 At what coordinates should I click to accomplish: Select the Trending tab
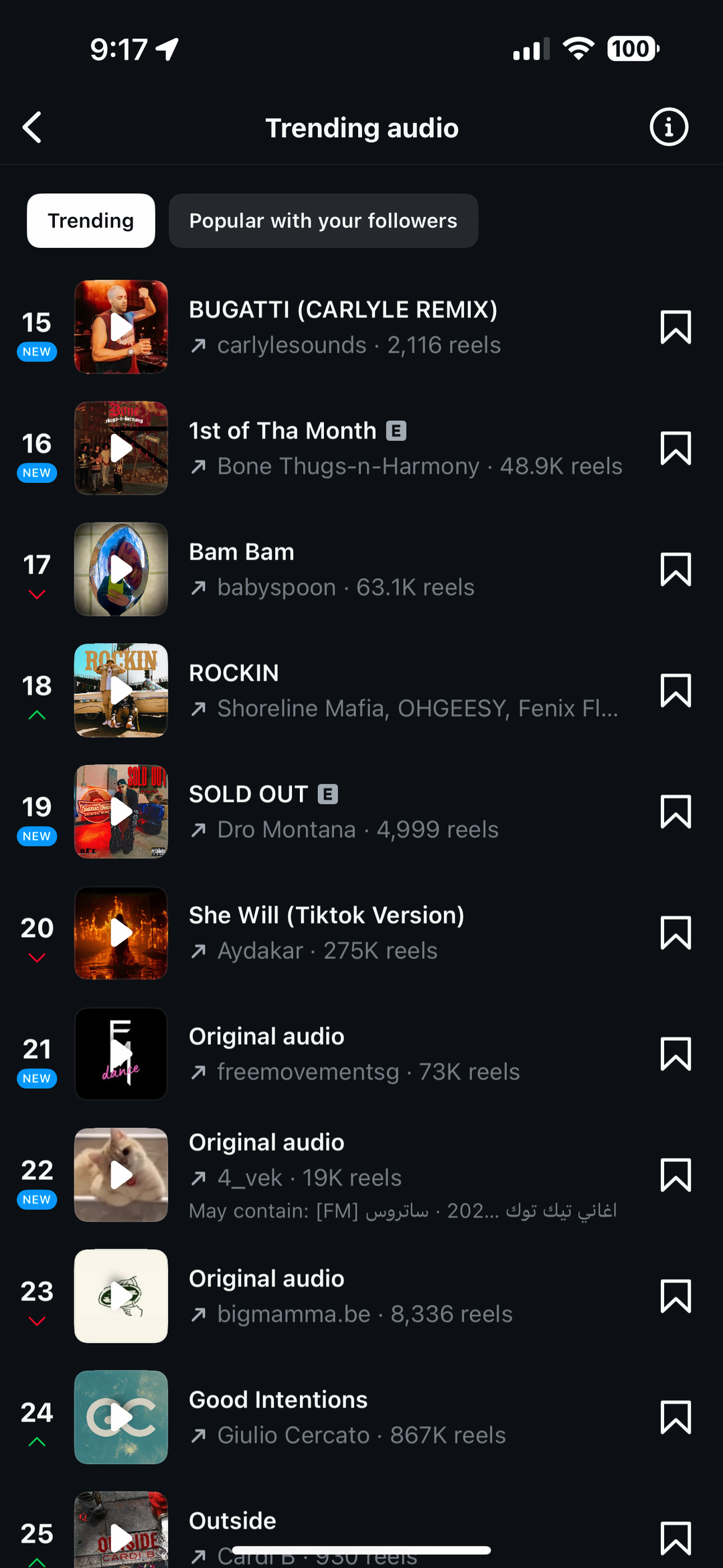91,221
